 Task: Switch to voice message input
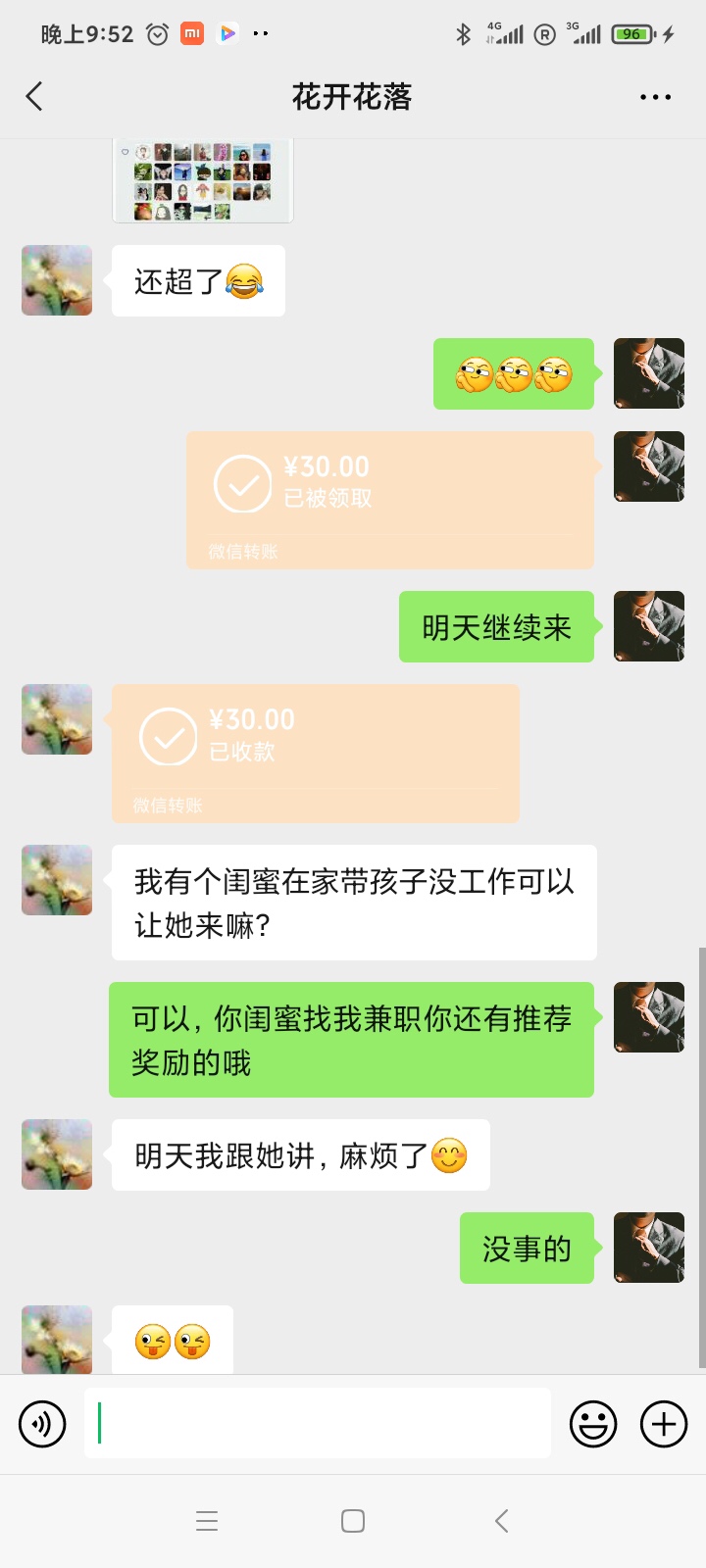point(42,1423)
